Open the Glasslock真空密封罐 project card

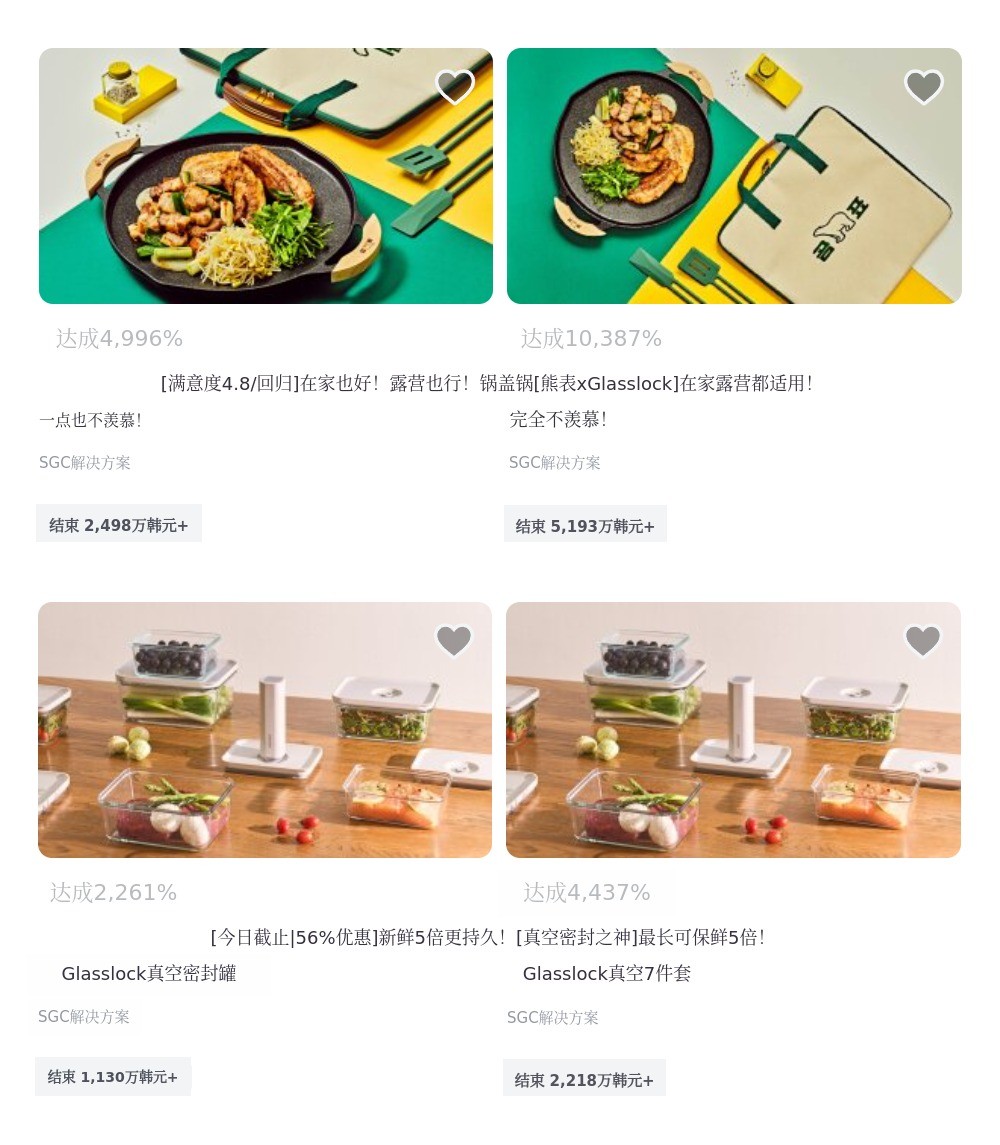pyautogui.click(x=265, y=729)
